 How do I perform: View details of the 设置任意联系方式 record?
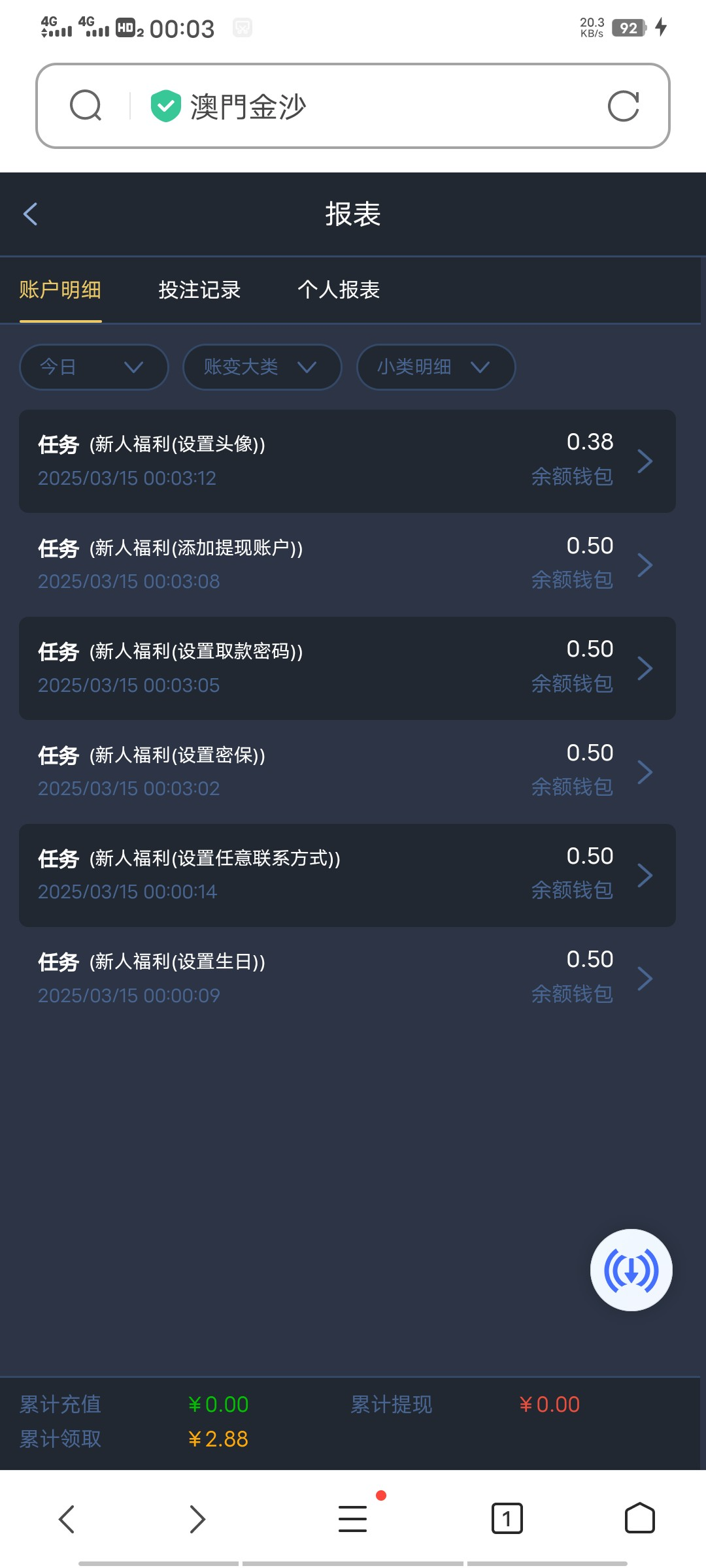tap(347, 875)
